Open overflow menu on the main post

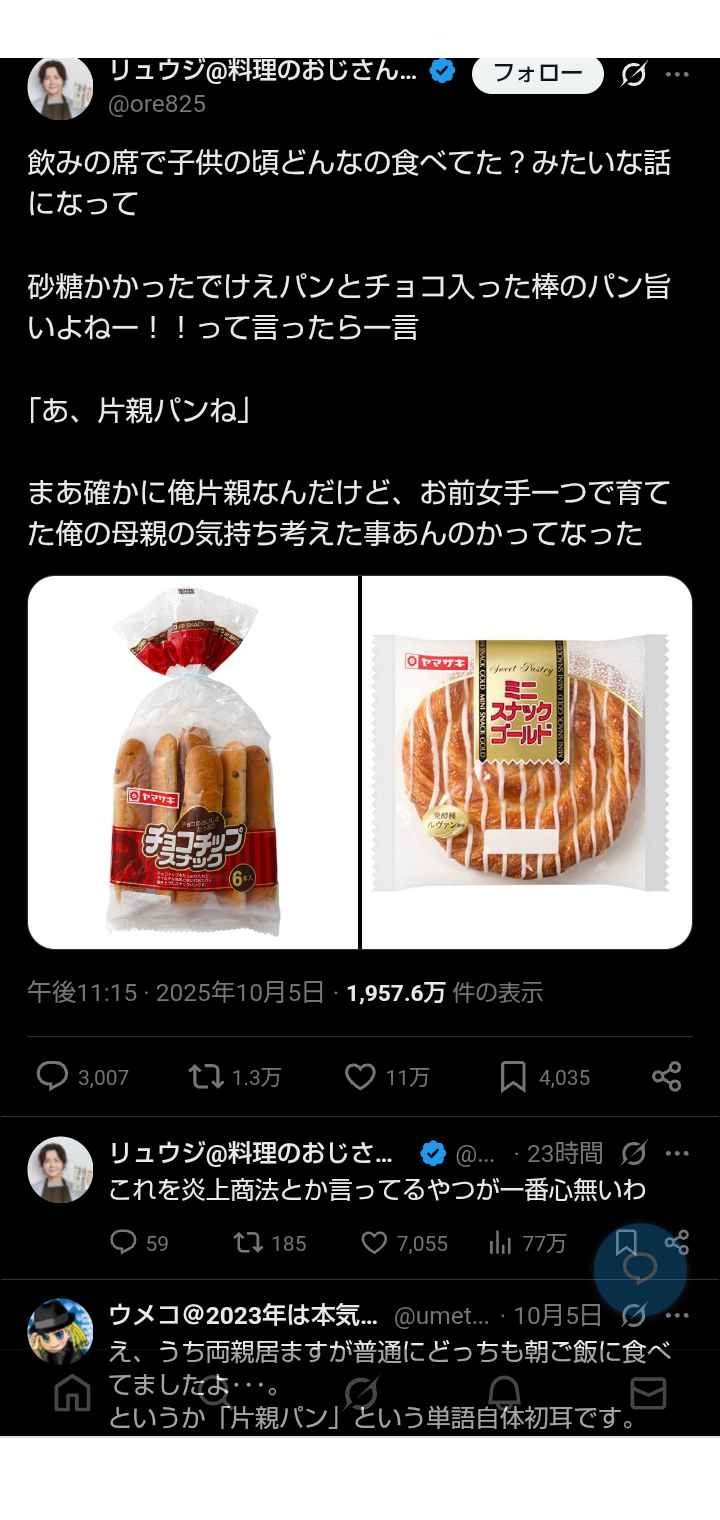point(677,74)
